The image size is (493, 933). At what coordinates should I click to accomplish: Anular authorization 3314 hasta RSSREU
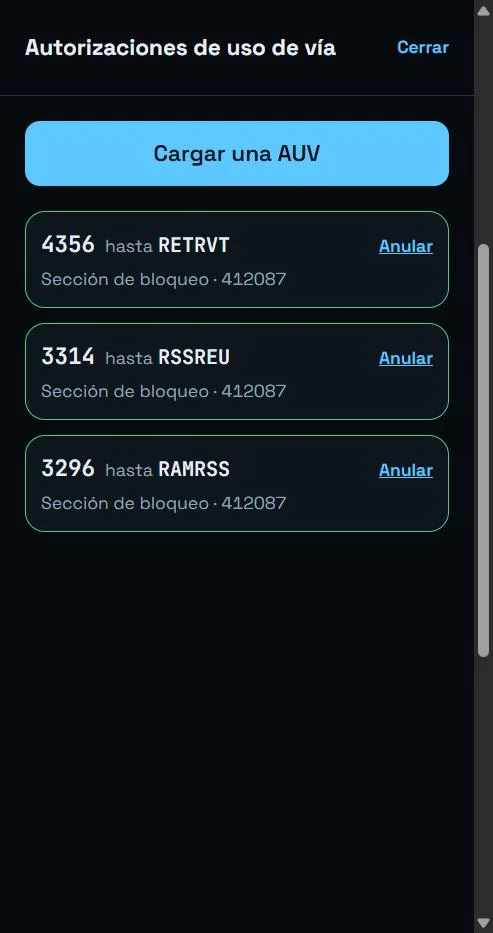(406, 358)
